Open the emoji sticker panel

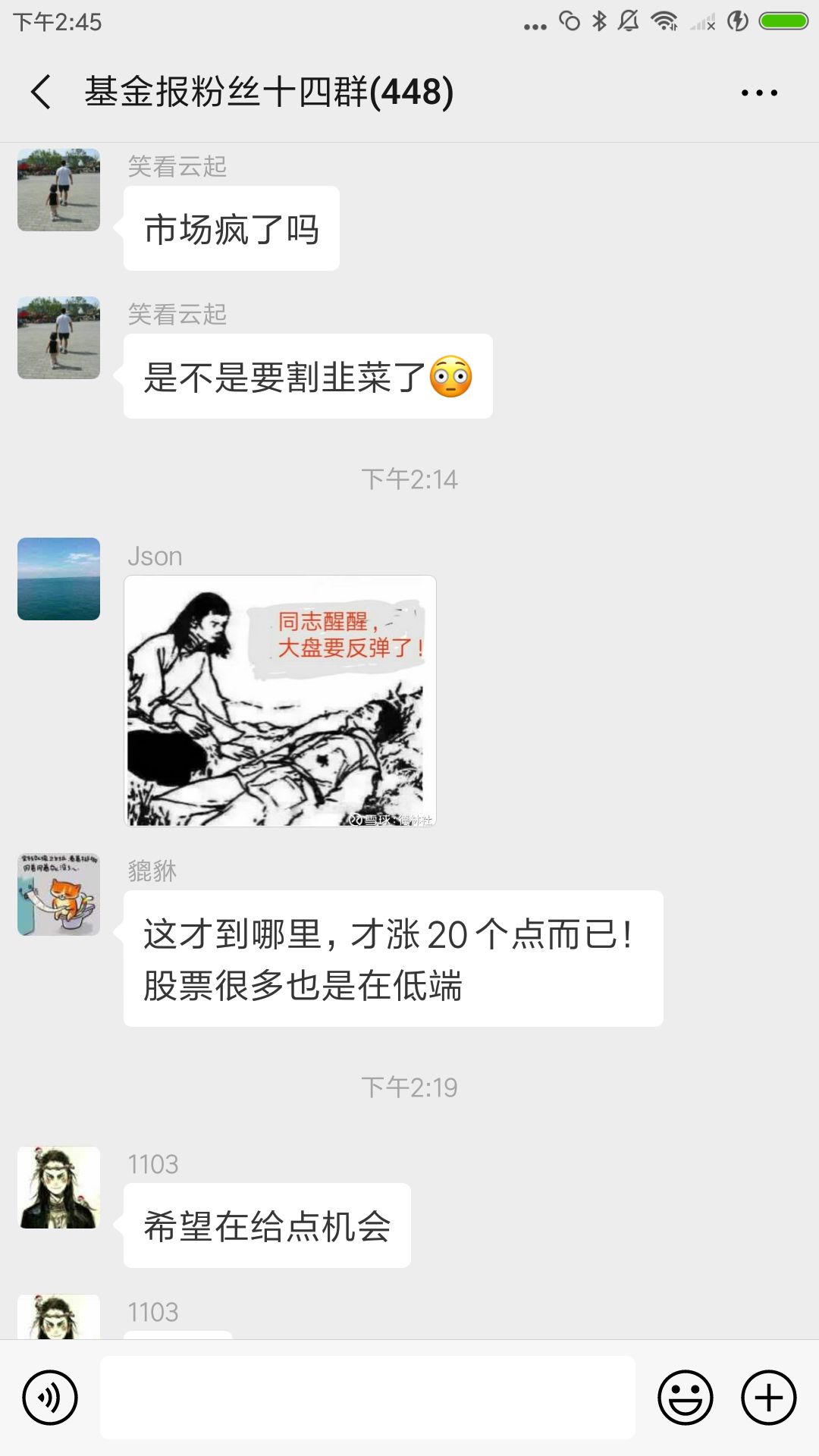[x=686, y=1397]
